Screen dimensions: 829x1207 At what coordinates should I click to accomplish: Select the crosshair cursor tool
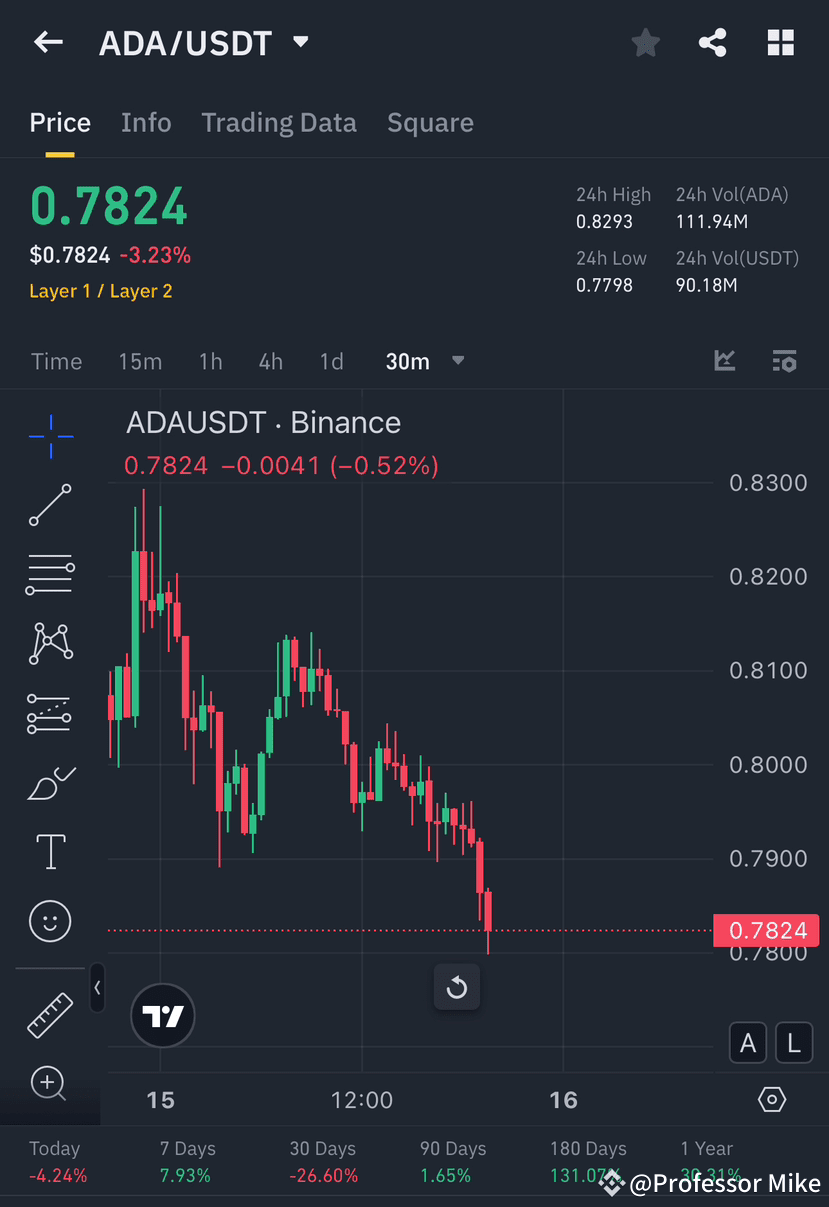pyautogui.click(x=50, y=436)
